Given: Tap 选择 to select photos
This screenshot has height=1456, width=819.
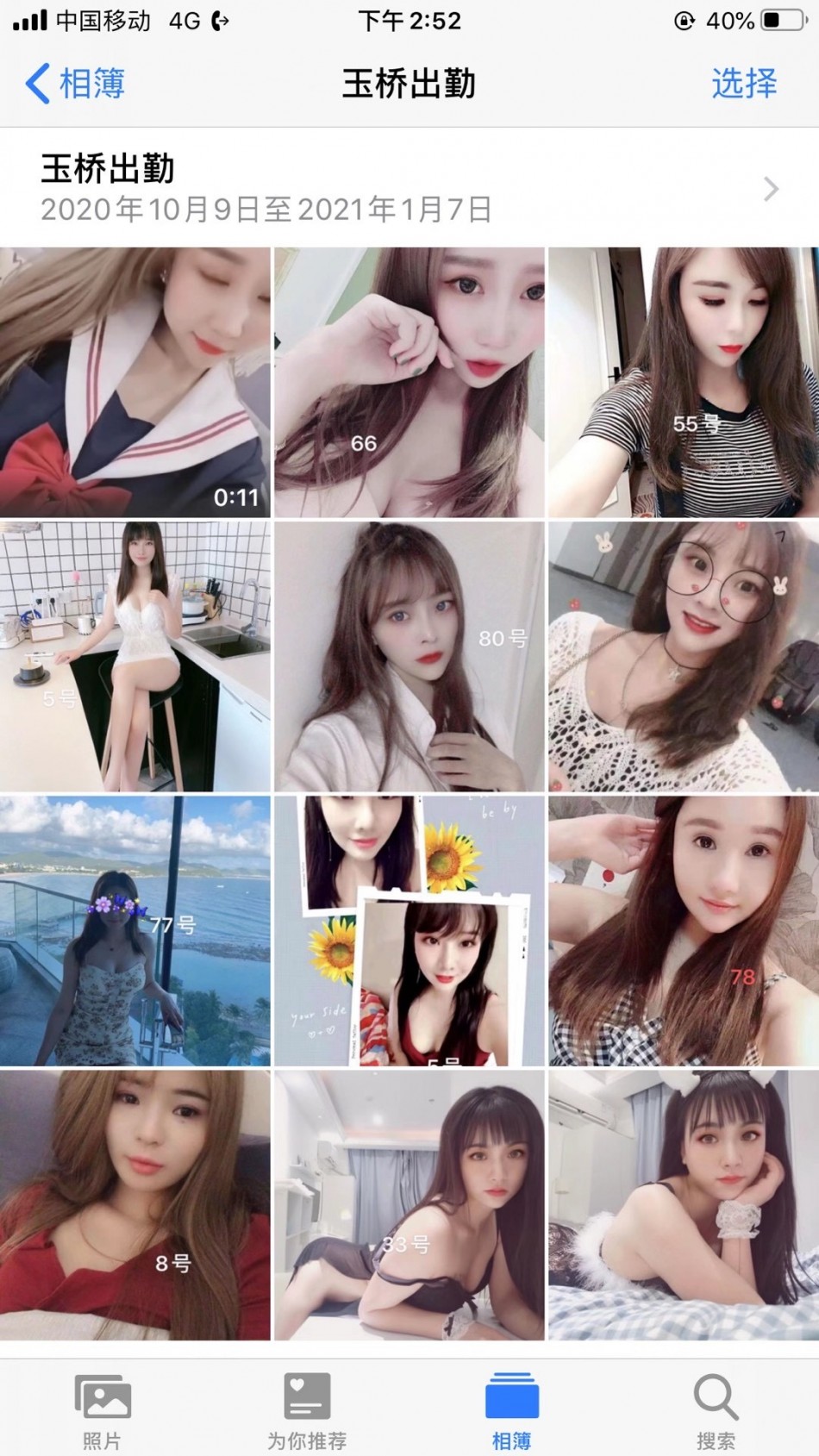Looking at the screenshot, I should (x=743, y=84).
